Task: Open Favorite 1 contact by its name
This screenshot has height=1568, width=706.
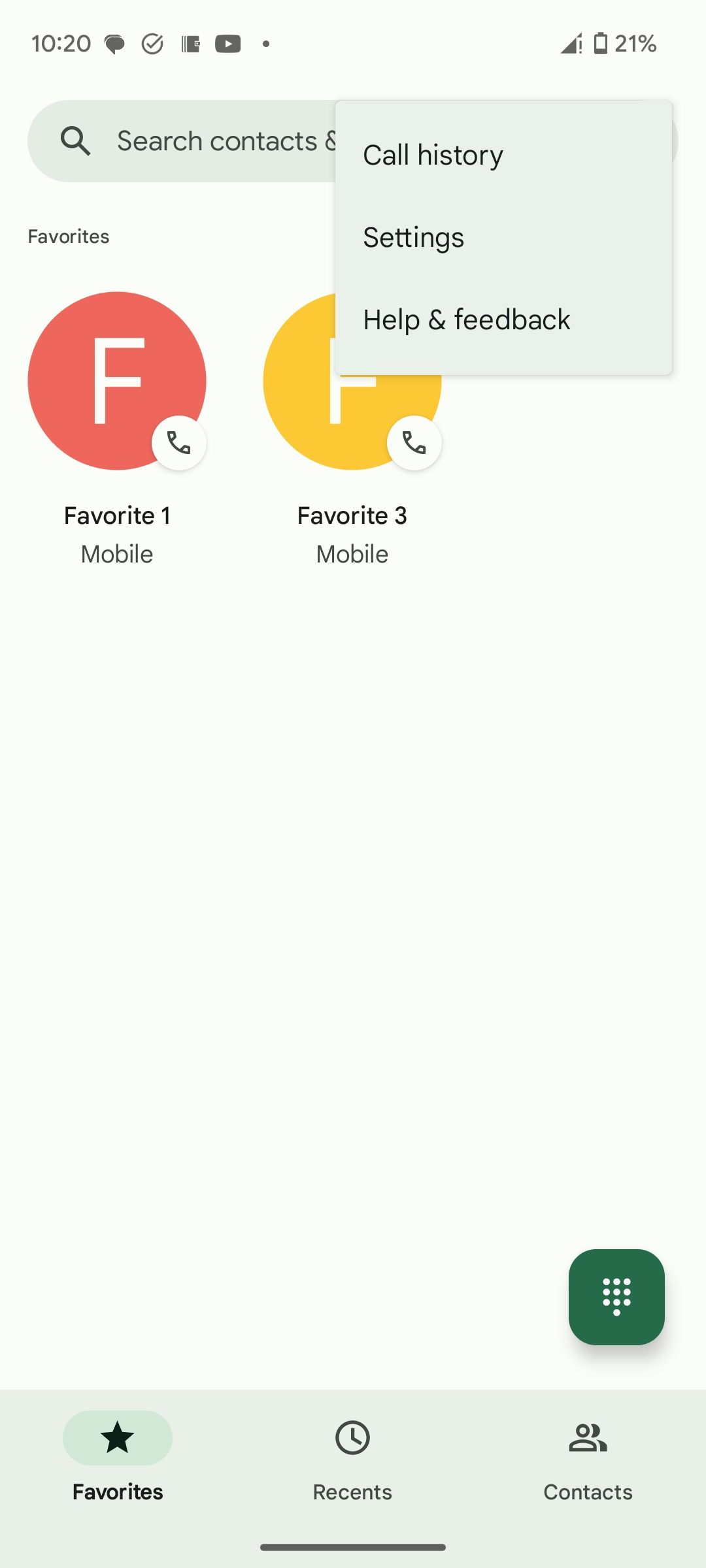Action: click(x=117, y=515)
